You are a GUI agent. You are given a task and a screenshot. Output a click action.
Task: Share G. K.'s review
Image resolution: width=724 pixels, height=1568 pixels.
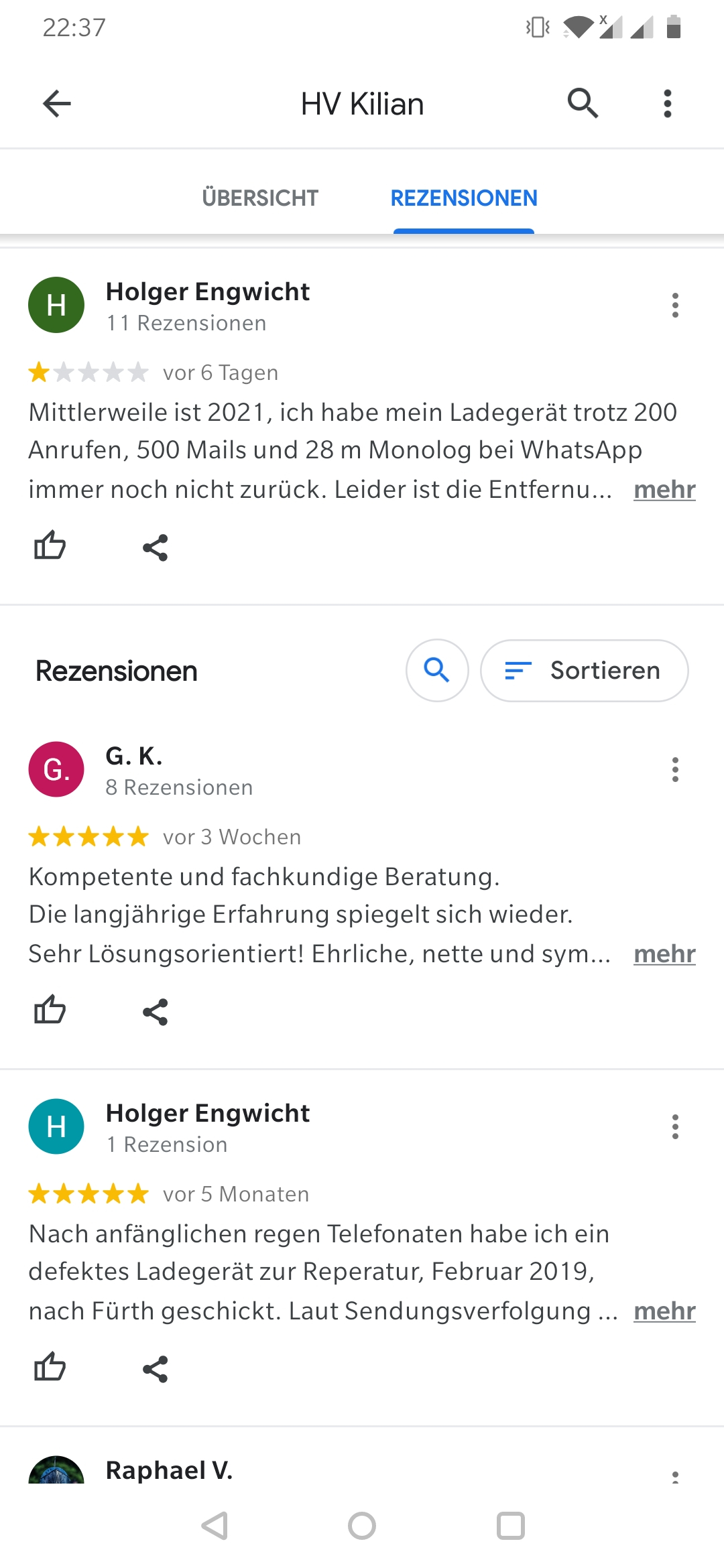(155, 1012)
